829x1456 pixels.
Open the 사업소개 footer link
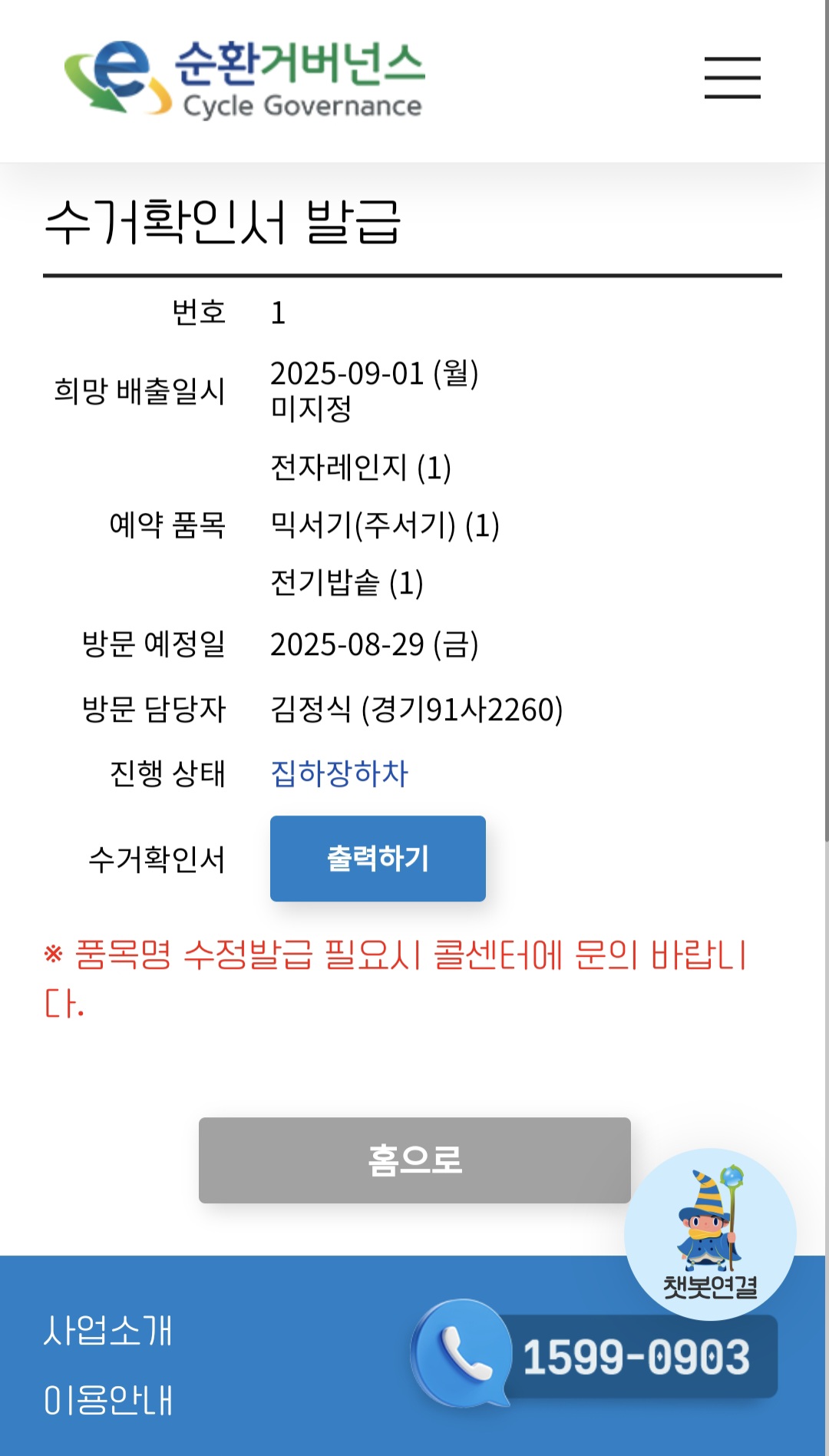tap(108, 1331)
